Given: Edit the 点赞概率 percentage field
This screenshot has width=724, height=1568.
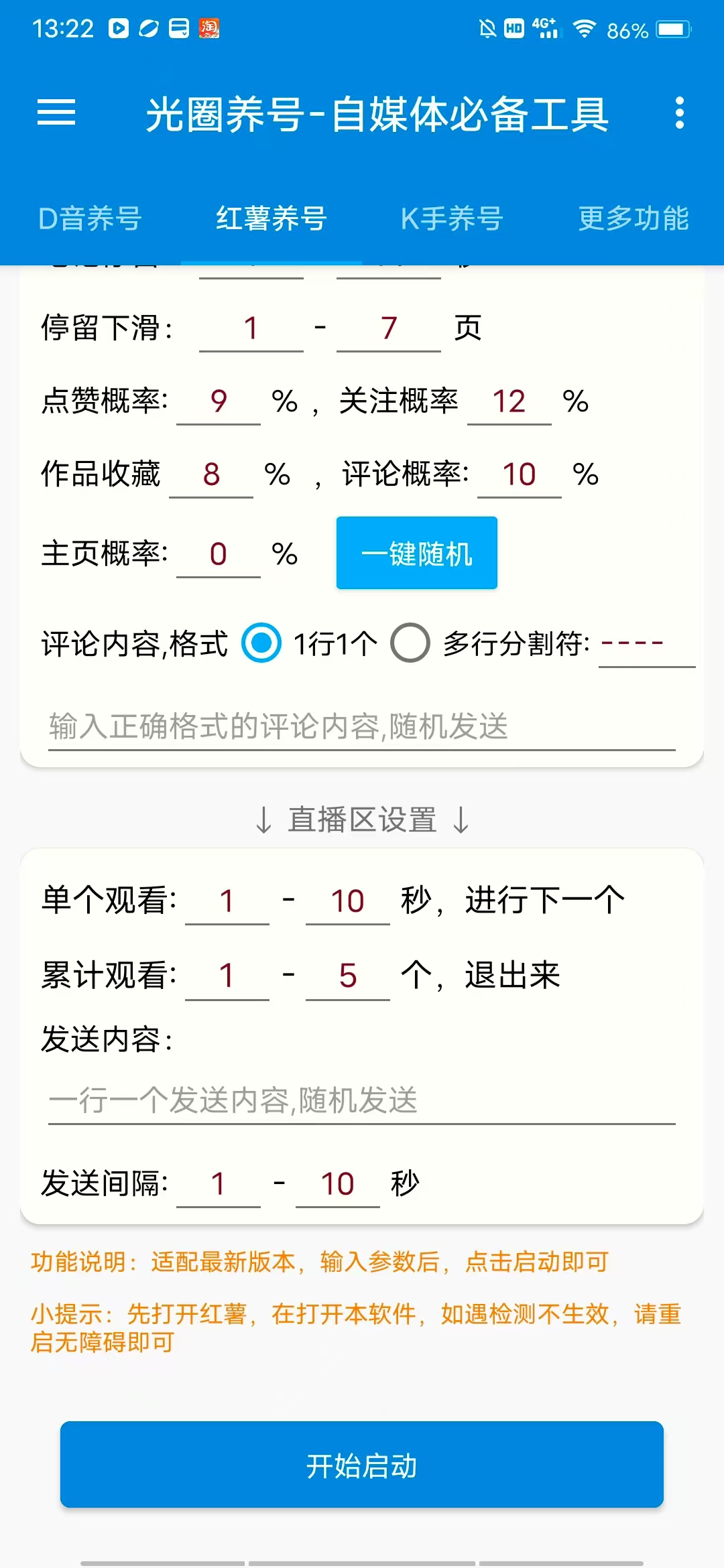Looking at the screenshot, I should point(219,402).
